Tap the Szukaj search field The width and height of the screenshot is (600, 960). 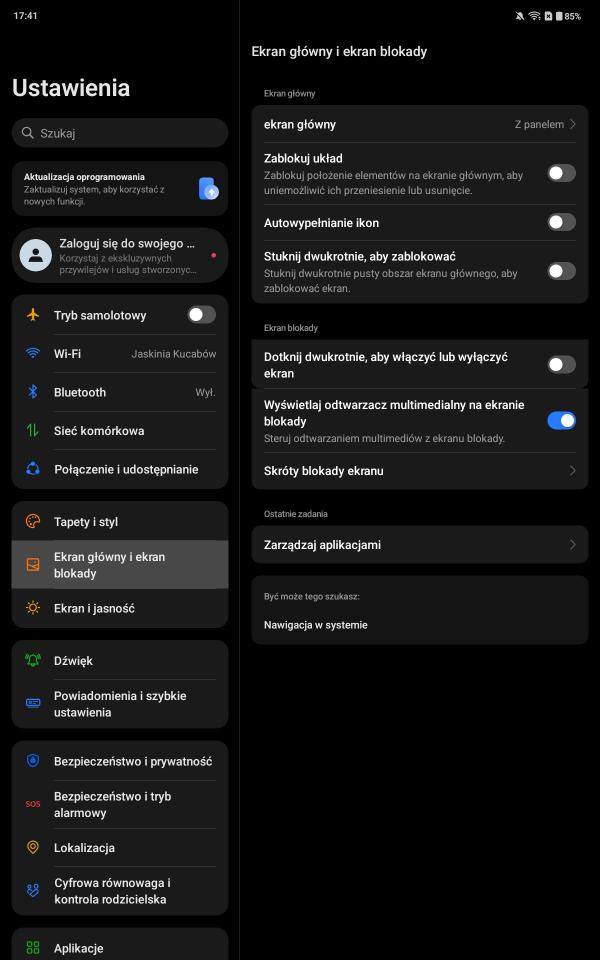coord(120,133)
